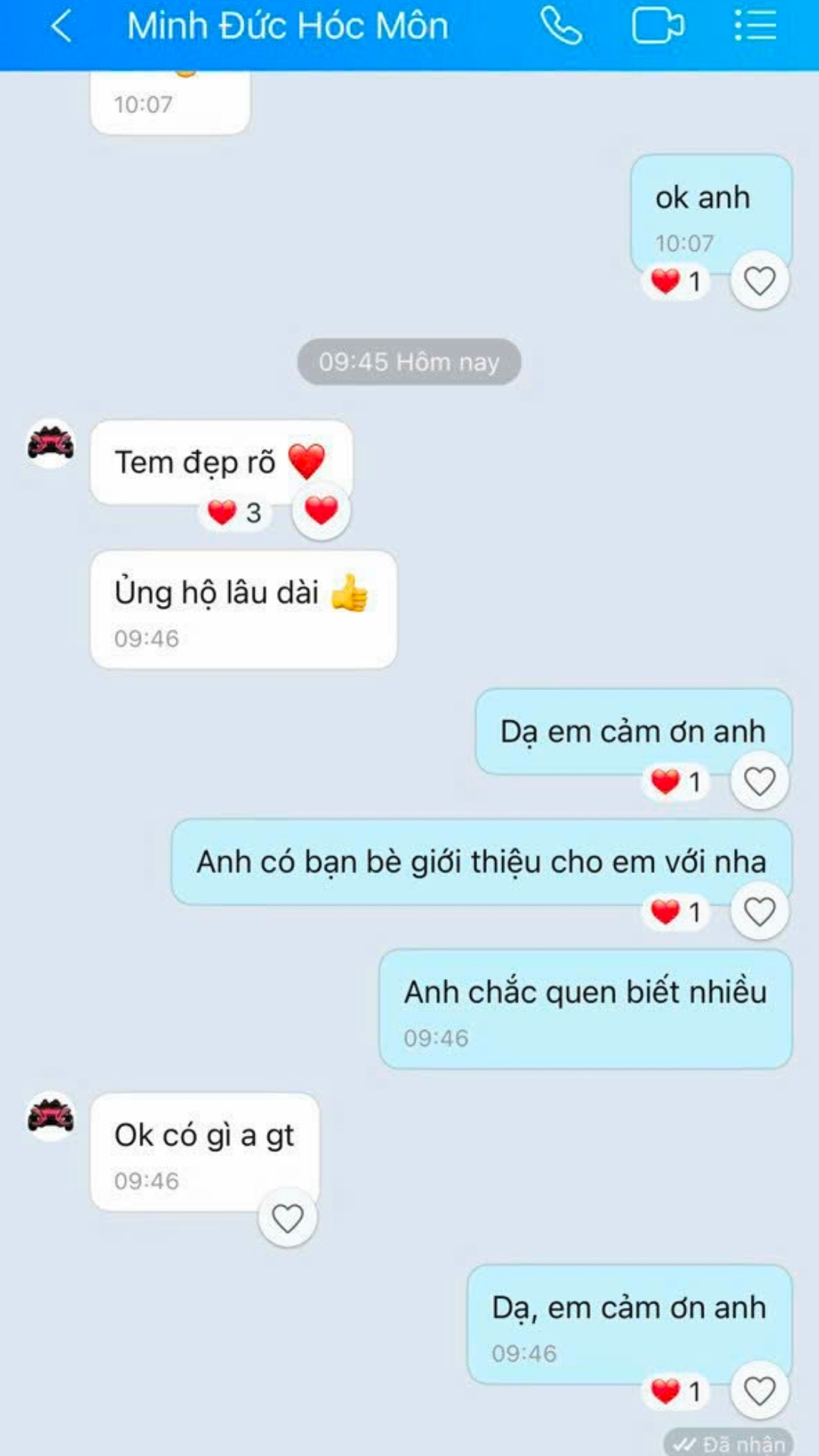View the 3 heart reactions on "Tem đẹp rõ"
Viewport: 819px width, 1456px height.
click(x=234, y=513)
